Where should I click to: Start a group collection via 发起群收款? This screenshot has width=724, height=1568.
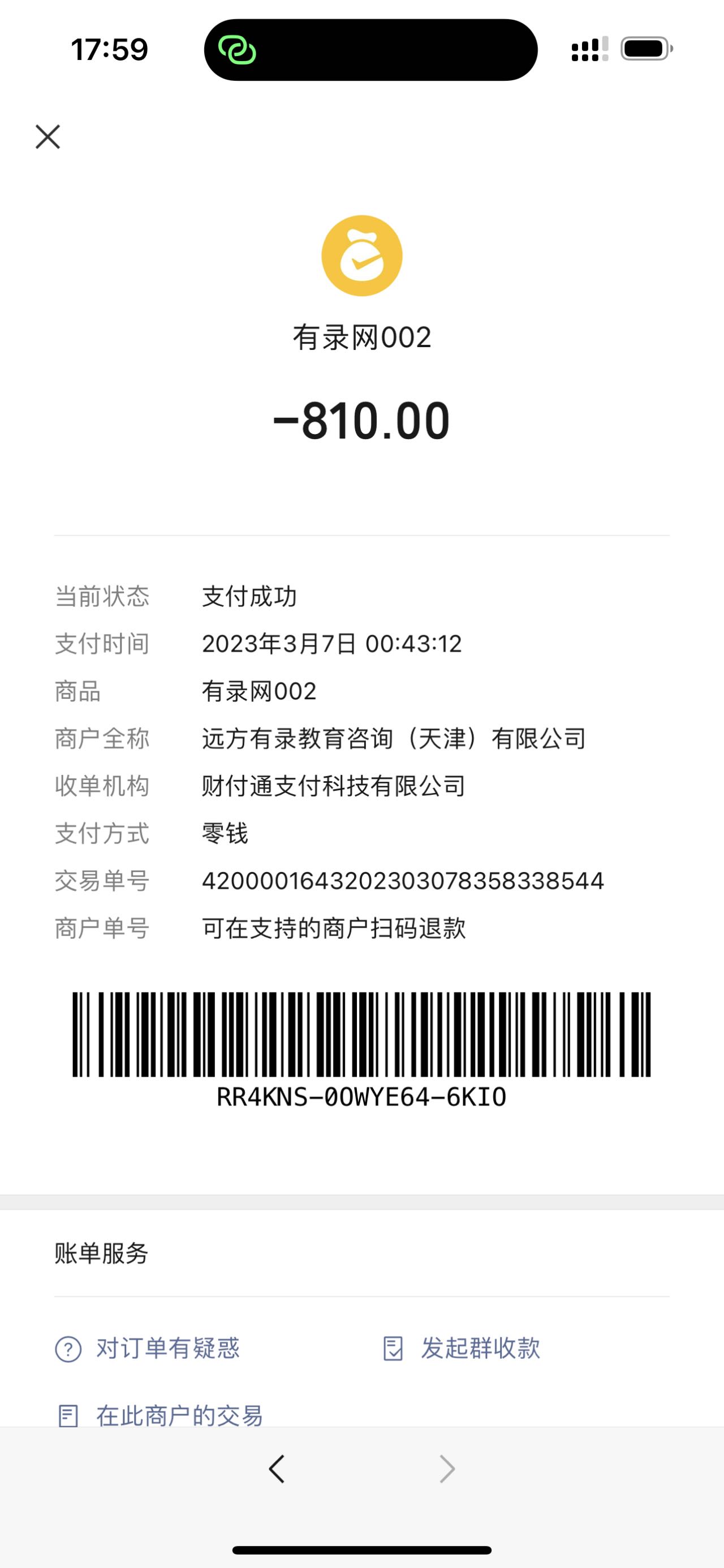click(x=462, y=1348)
